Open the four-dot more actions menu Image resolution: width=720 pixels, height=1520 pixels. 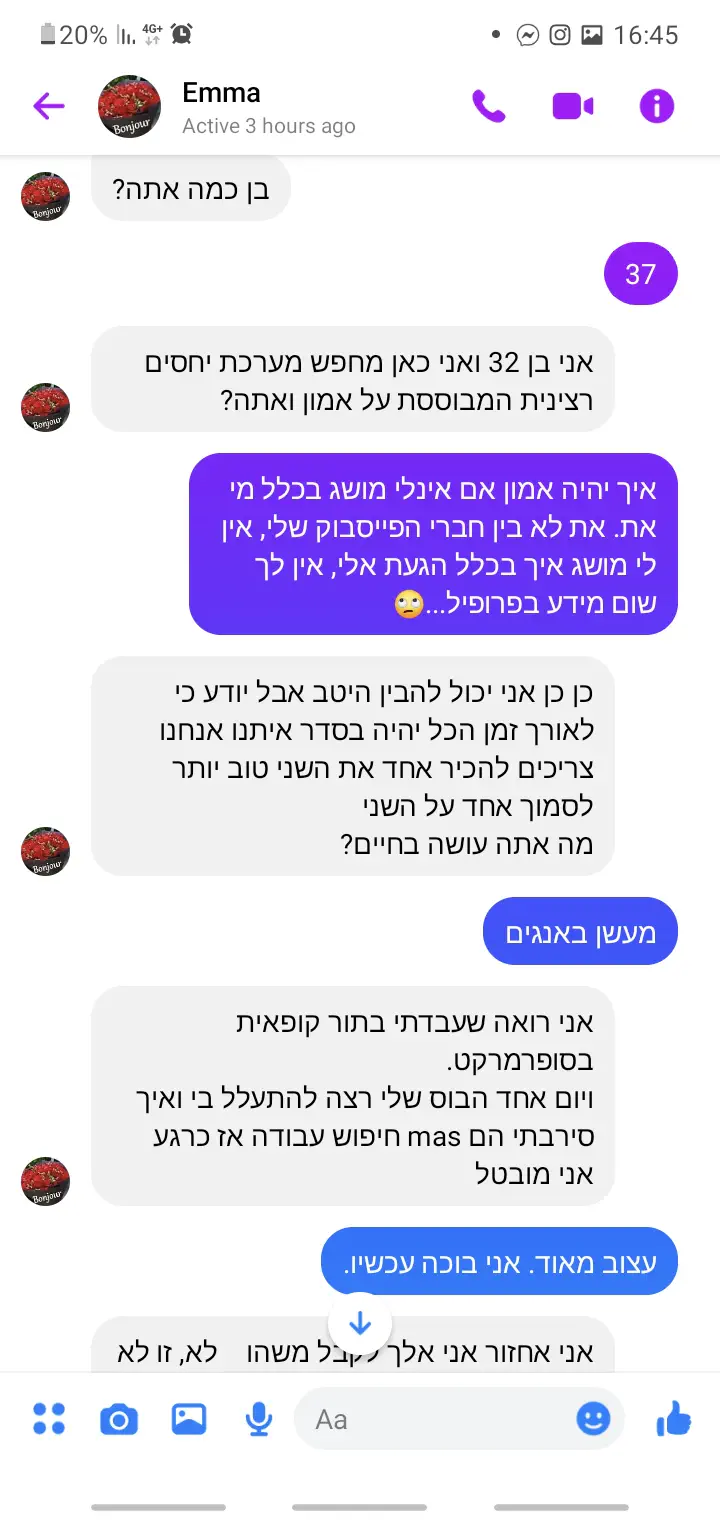pos(49,1418)
